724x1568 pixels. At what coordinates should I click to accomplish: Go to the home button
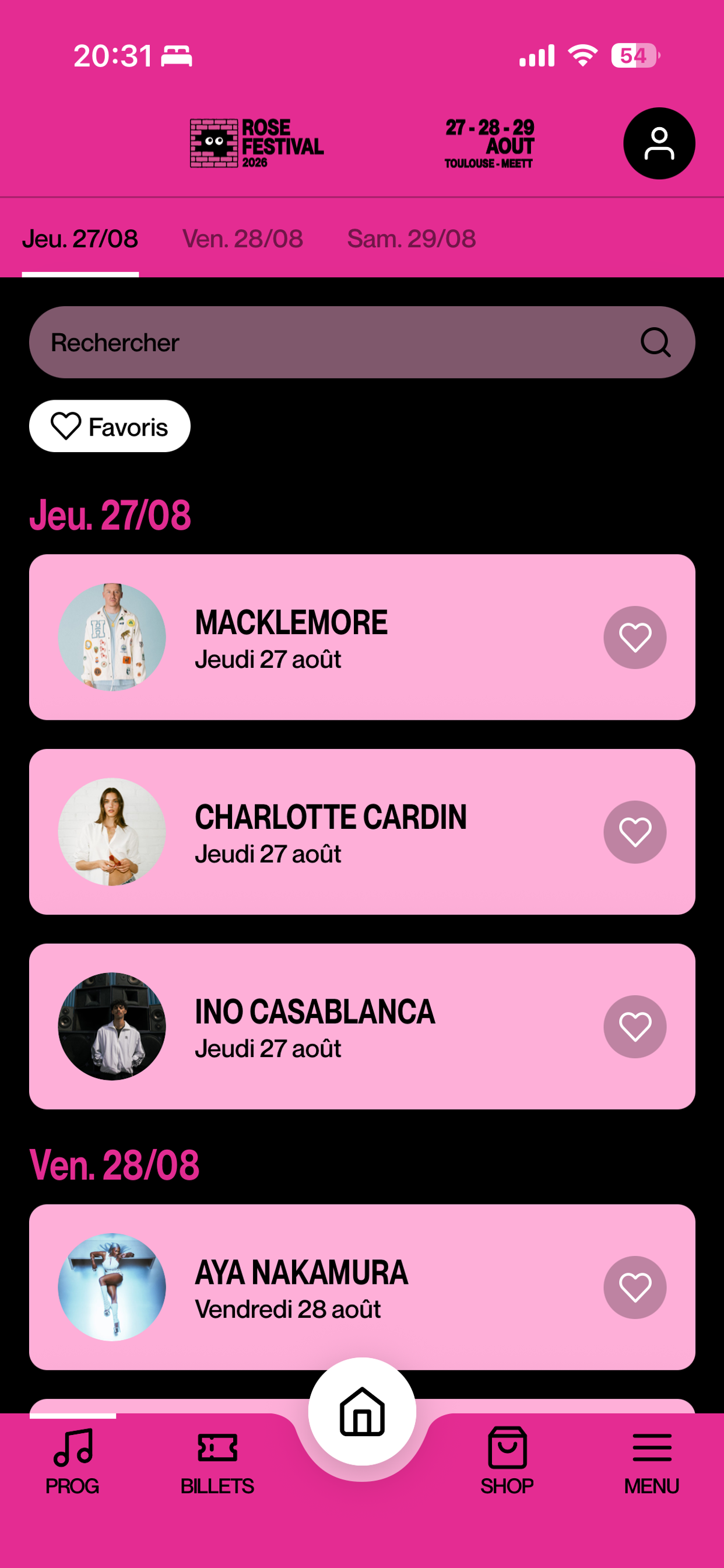coord(362,1412)
